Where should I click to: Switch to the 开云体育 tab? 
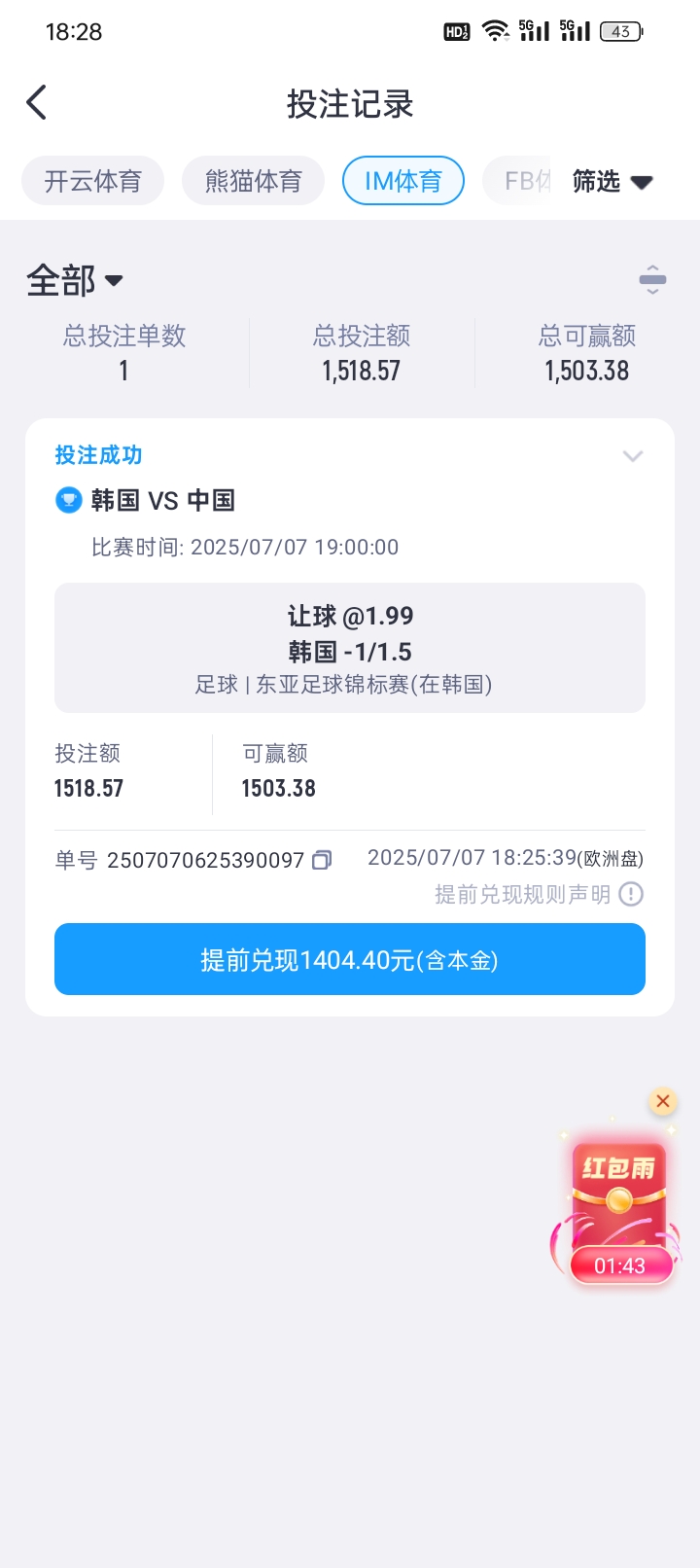point(92,181)
